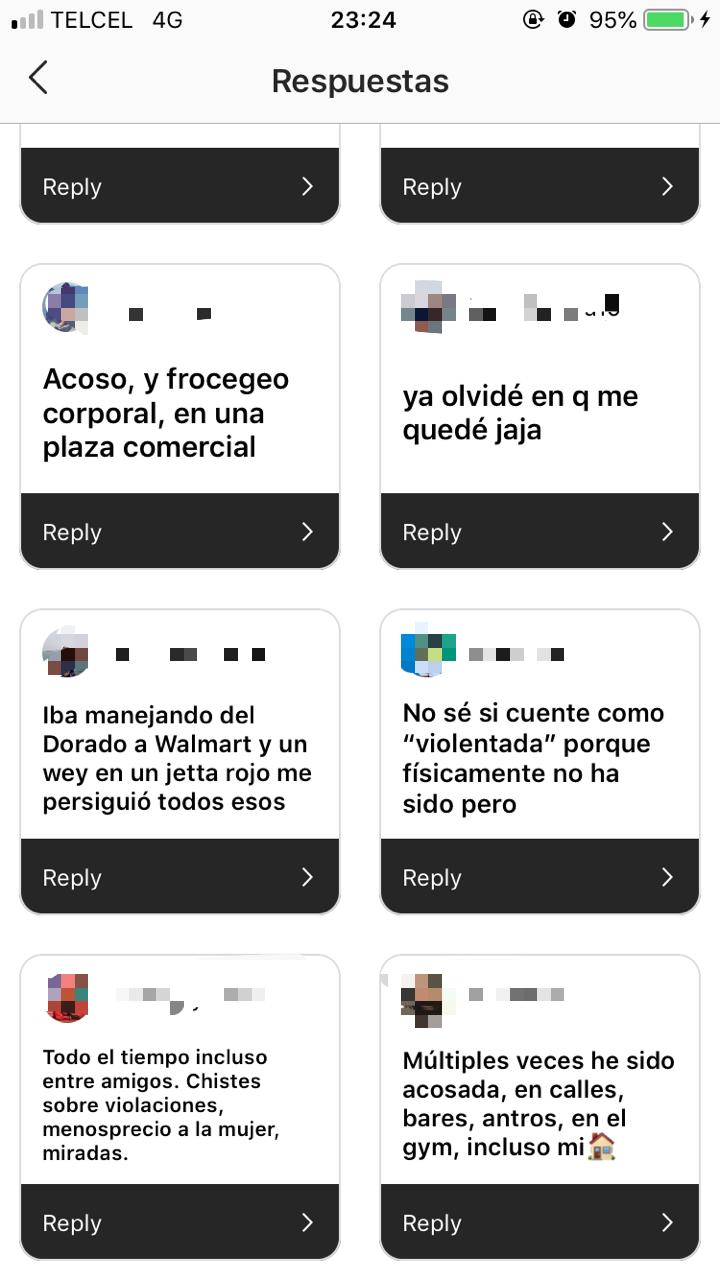
Task: Reply to 'Iba manejando del Dorado' response
Action: click(179, 877)
